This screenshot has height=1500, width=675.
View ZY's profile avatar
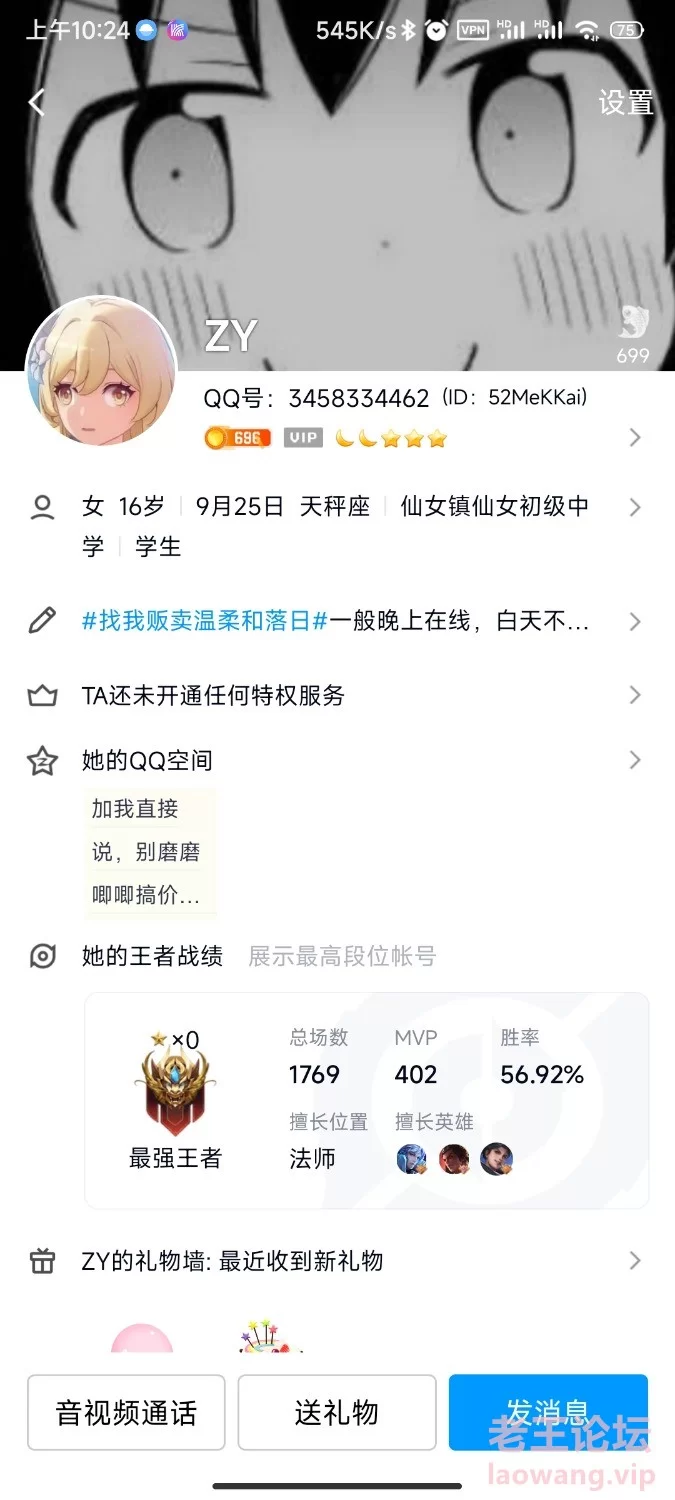click(102, 372)
